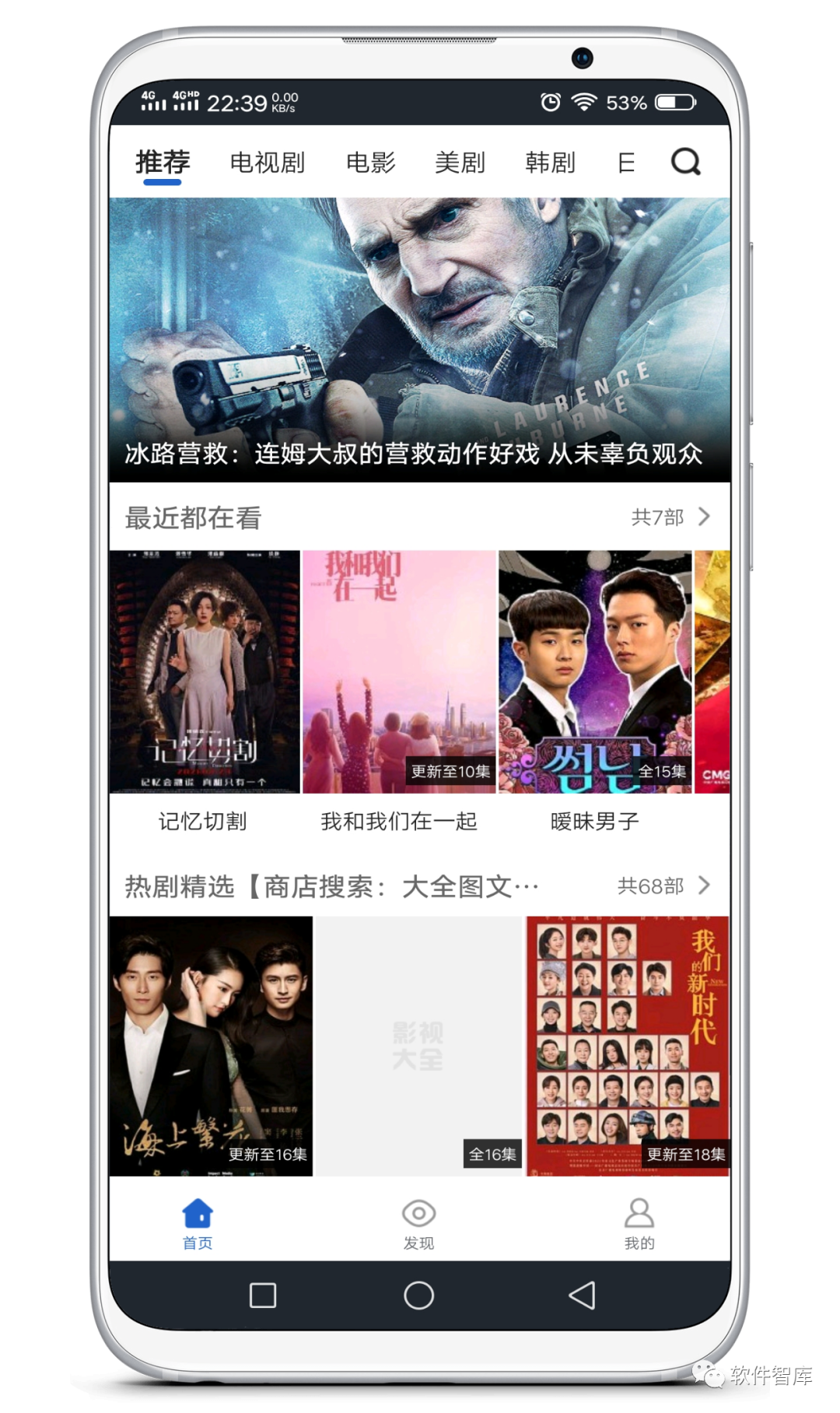Open the 我的 profile tab
Viewport: 840px width, 1413px height.
639,1223
